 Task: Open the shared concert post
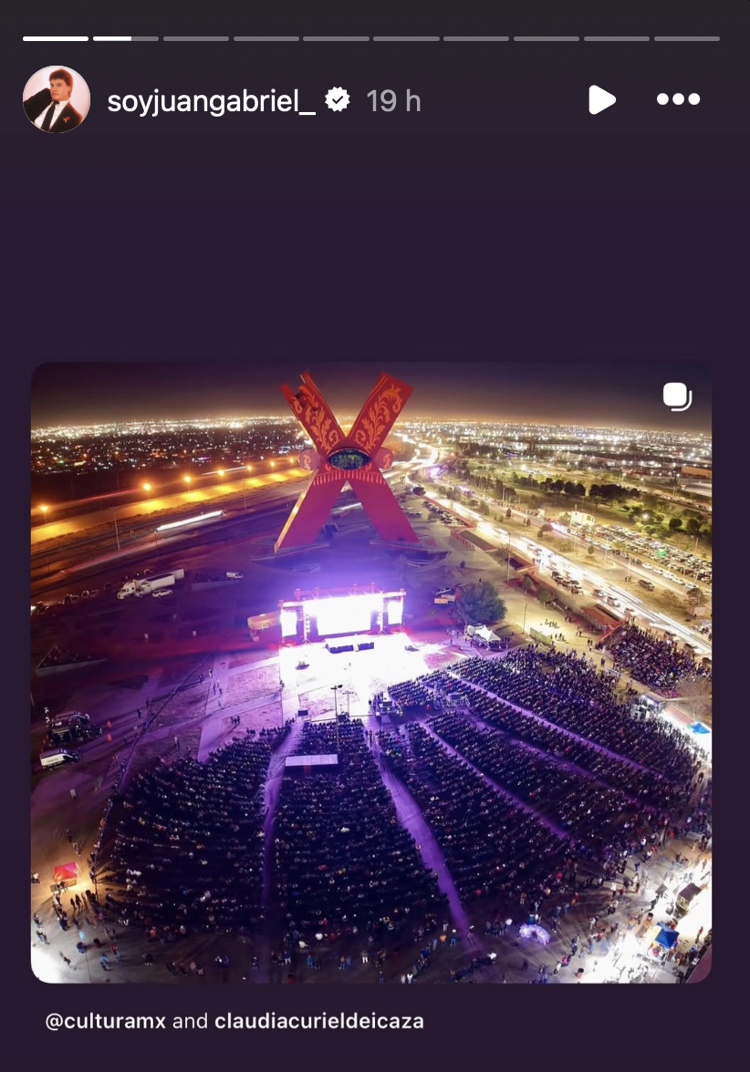(x=371, y=672)
